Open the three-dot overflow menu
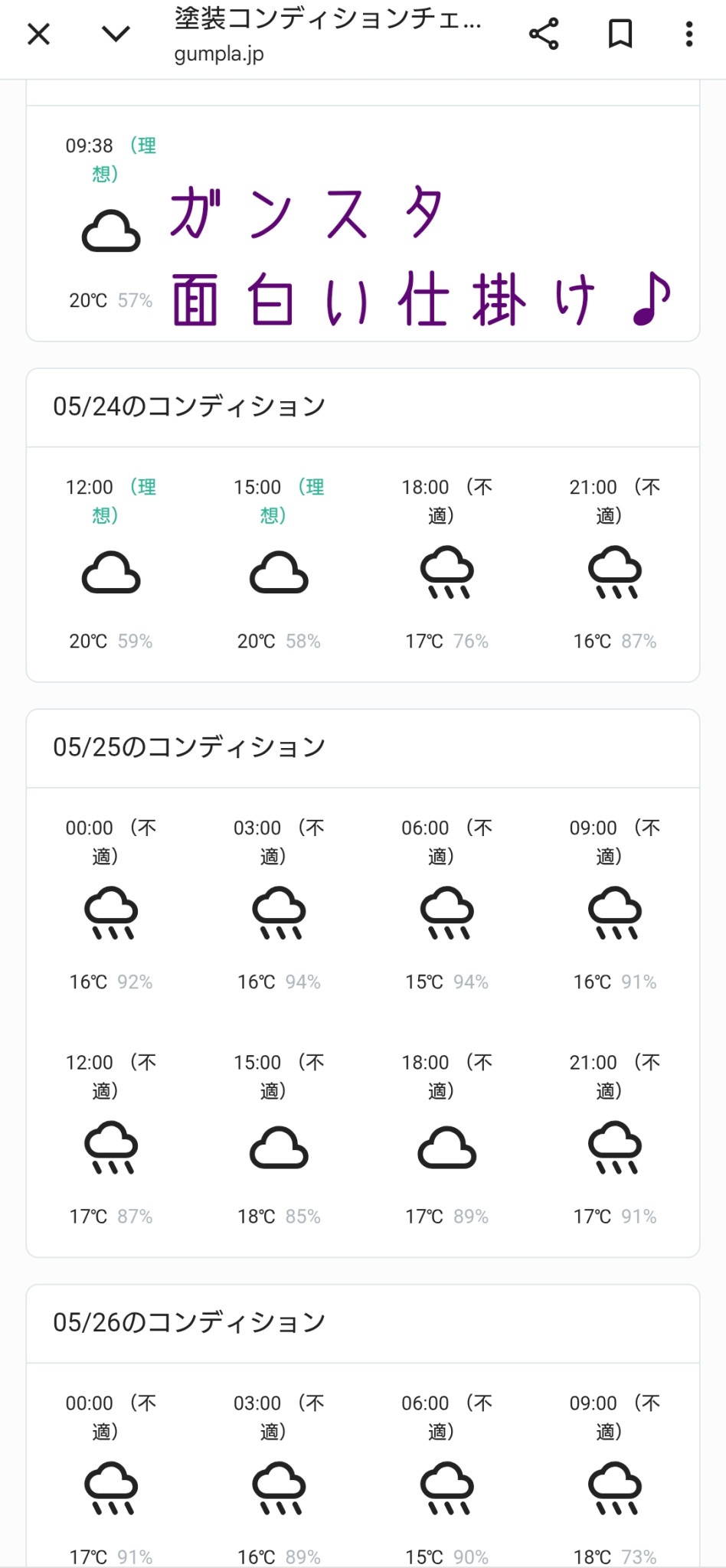Image resolution: width=726 pixels, height=1568 pixels. pyautogui.click(x=689, y=34)
